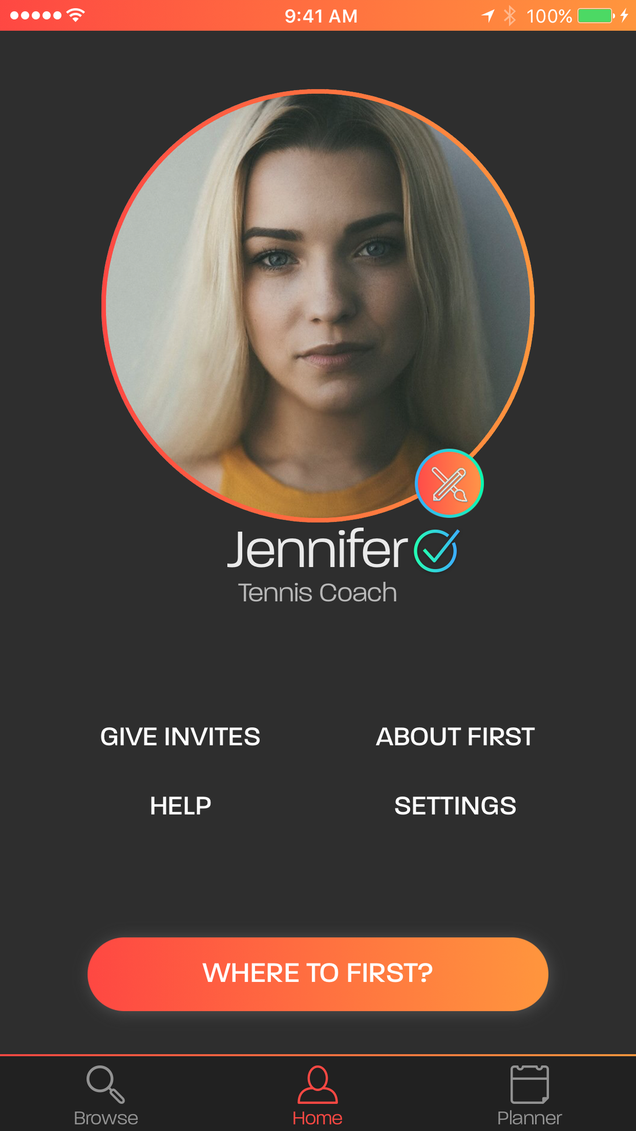Screen dimensions: 636x1131
Task: Open the Help option
Action: click(x=180, y=806)
